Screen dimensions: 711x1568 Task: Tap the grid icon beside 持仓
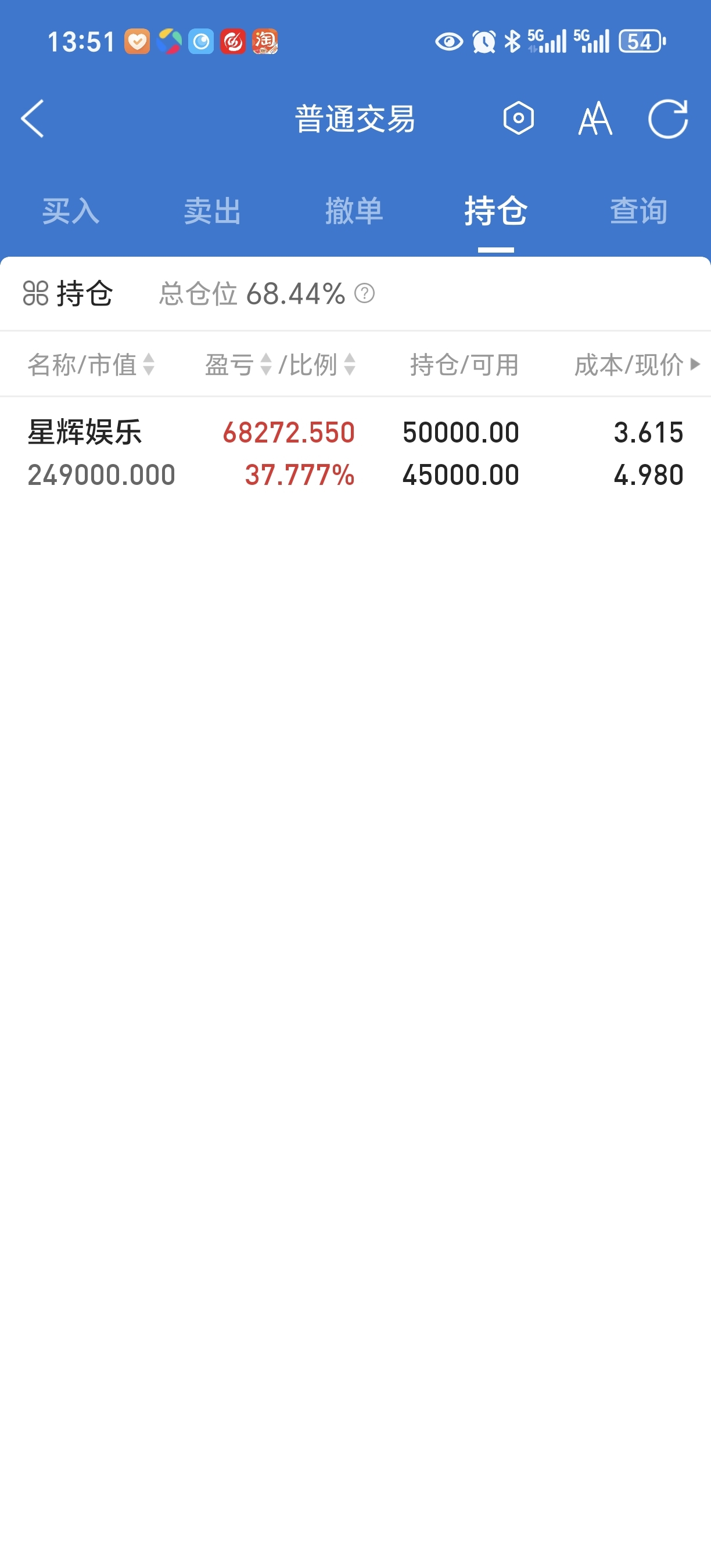[x=35, y=293]
